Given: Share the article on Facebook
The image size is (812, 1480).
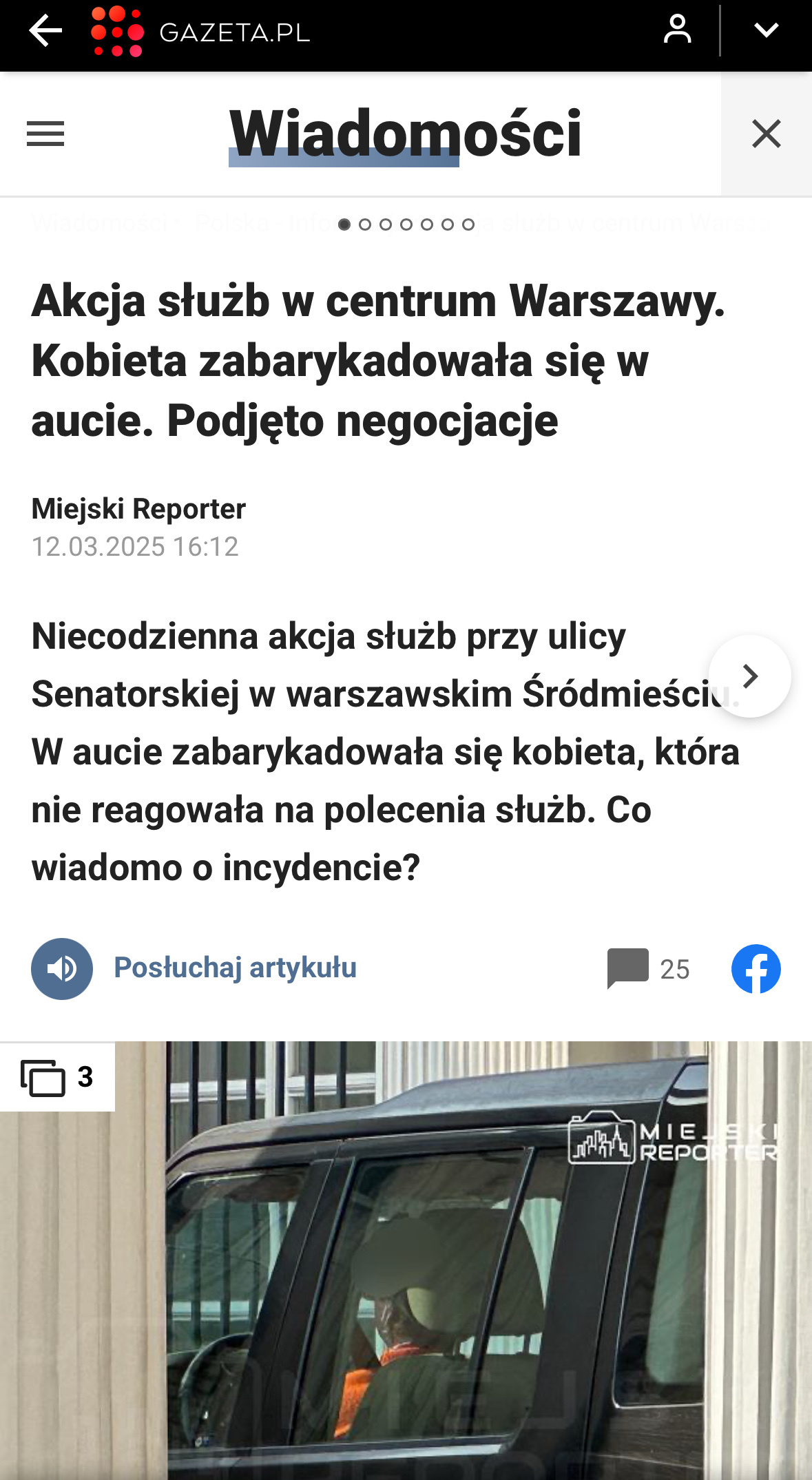Looking at the screenshot, I should 756,968.
